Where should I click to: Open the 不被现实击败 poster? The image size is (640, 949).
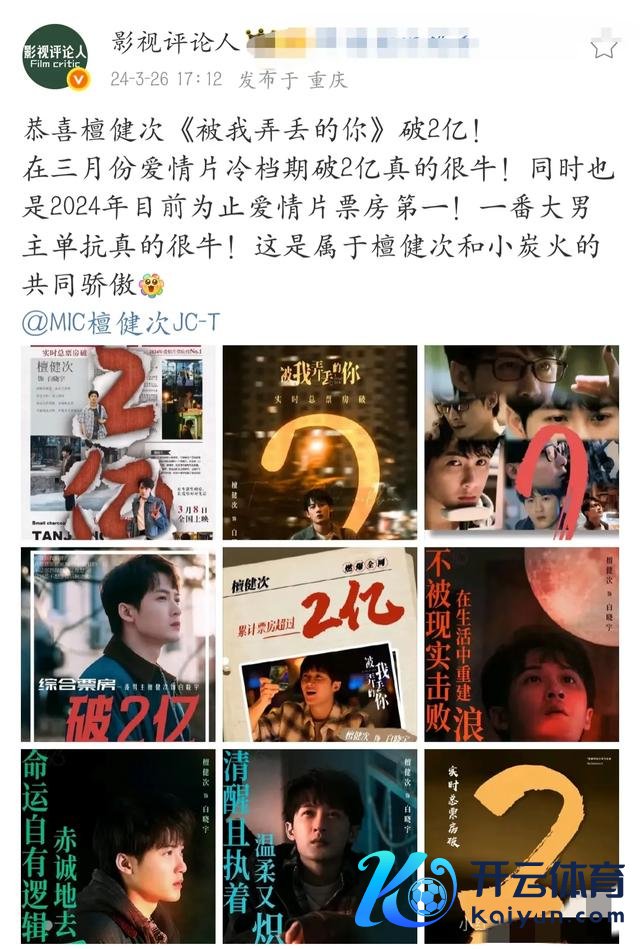pos(521,644)
